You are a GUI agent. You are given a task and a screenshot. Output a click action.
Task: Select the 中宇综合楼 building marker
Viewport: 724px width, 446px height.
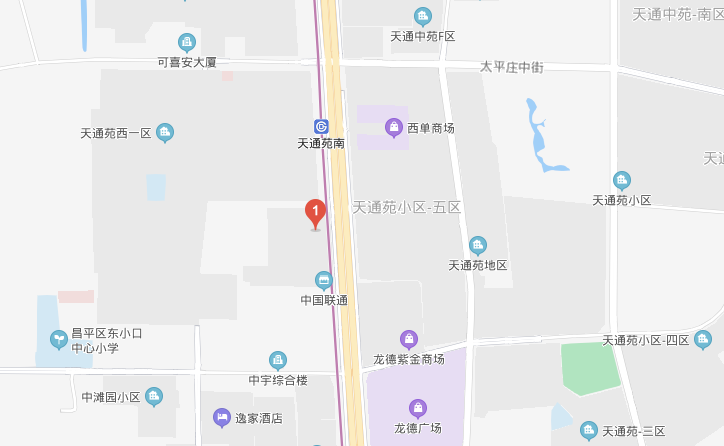pos(278,360)
